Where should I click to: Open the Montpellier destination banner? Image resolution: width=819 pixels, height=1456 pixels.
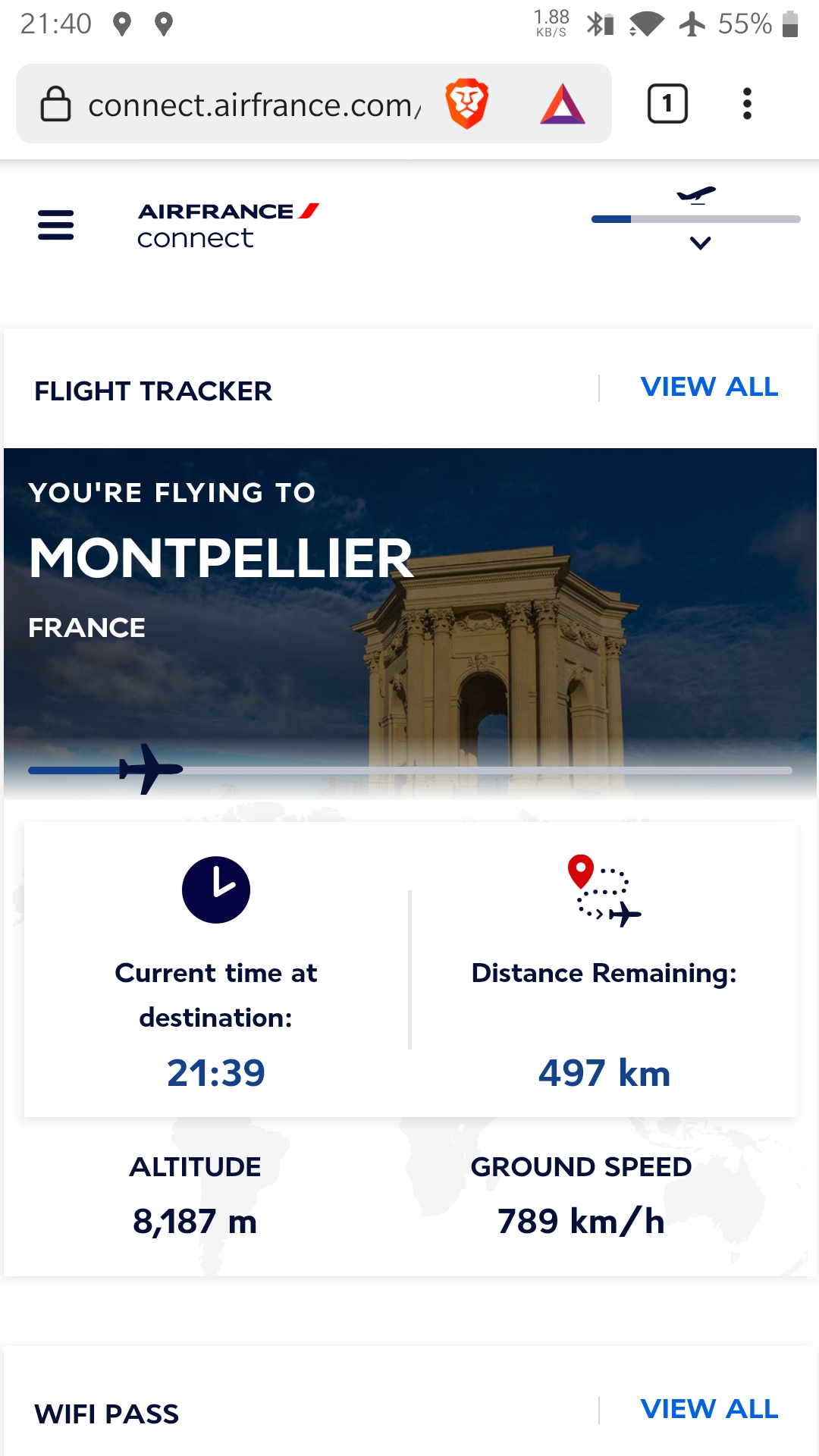tap(409, 622)
